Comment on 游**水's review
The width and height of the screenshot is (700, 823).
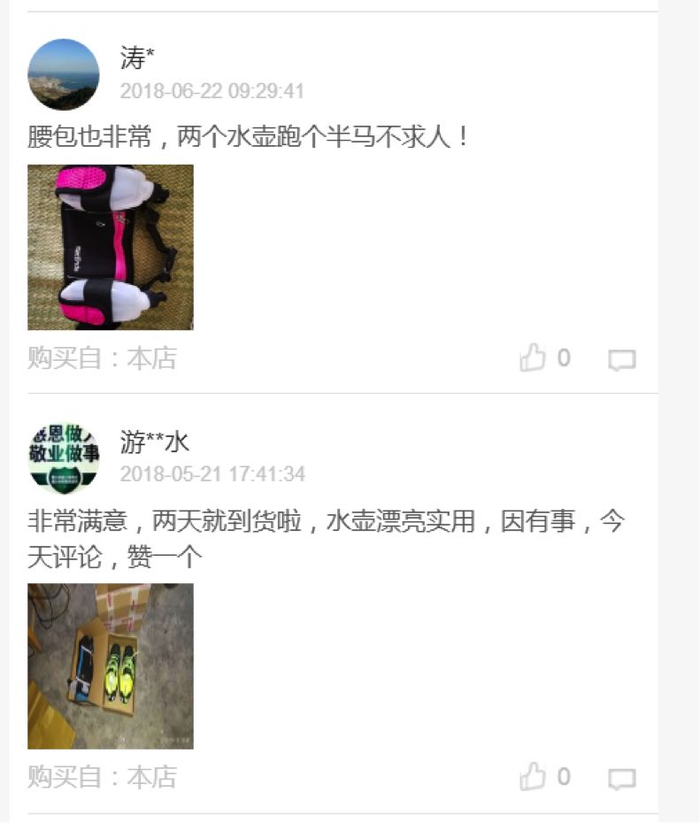[622, 779]
